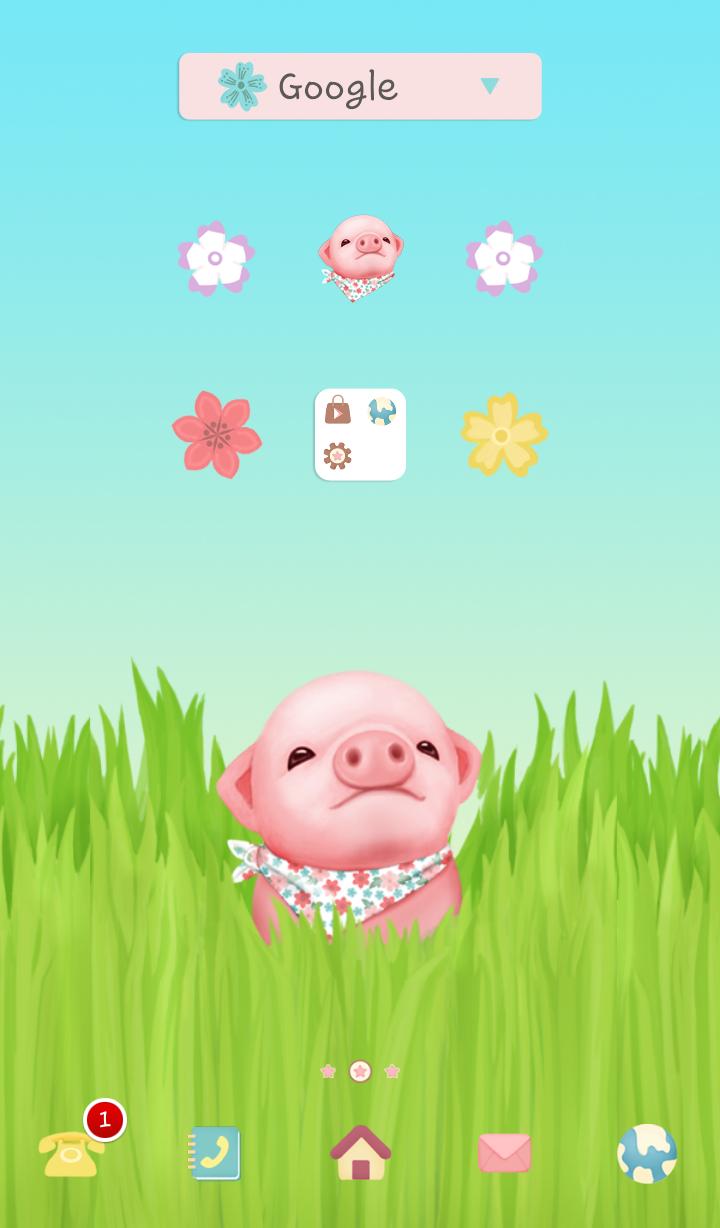This screenshot has height=1228, width=720.
Task: Open the yellow phone dialer with badge
Action: pos(72,1153)
